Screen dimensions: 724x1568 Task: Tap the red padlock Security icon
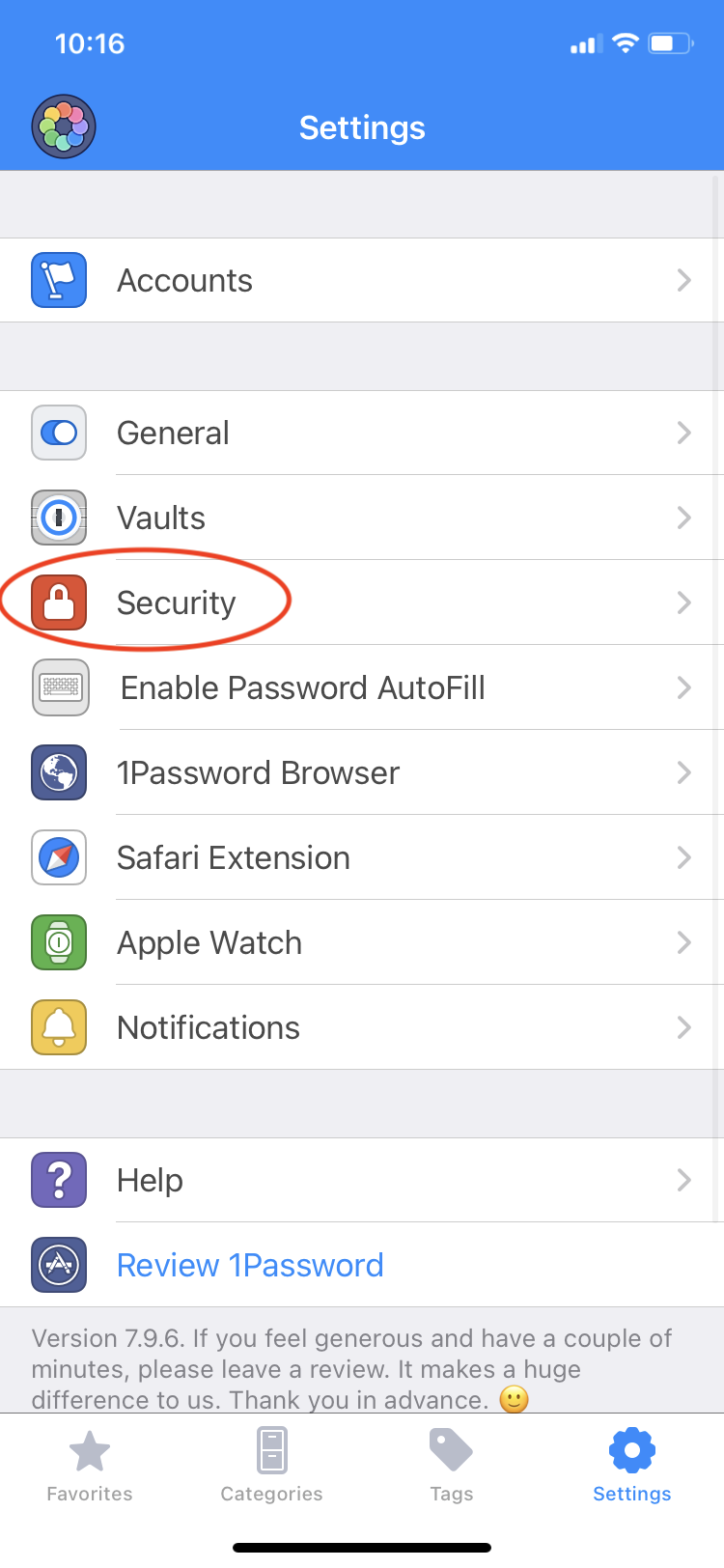tap(58, 602)
